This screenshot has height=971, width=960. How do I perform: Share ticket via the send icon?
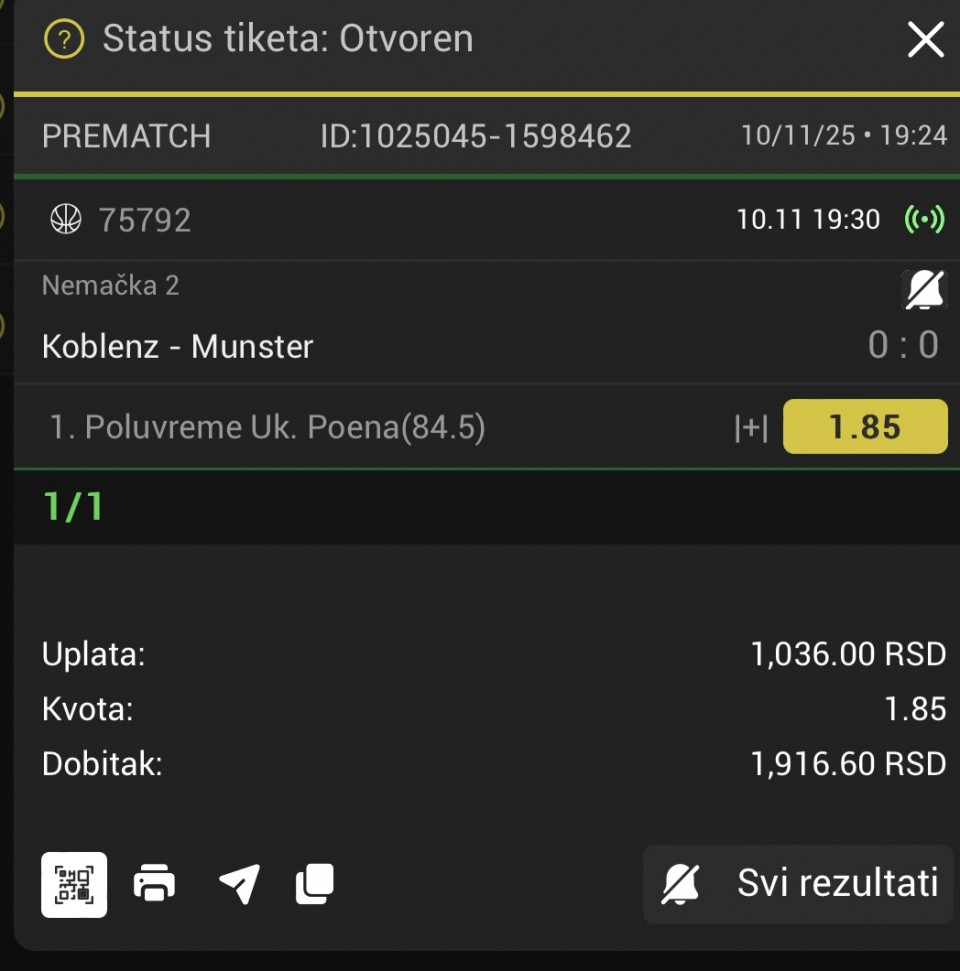(x=239, y=884)
